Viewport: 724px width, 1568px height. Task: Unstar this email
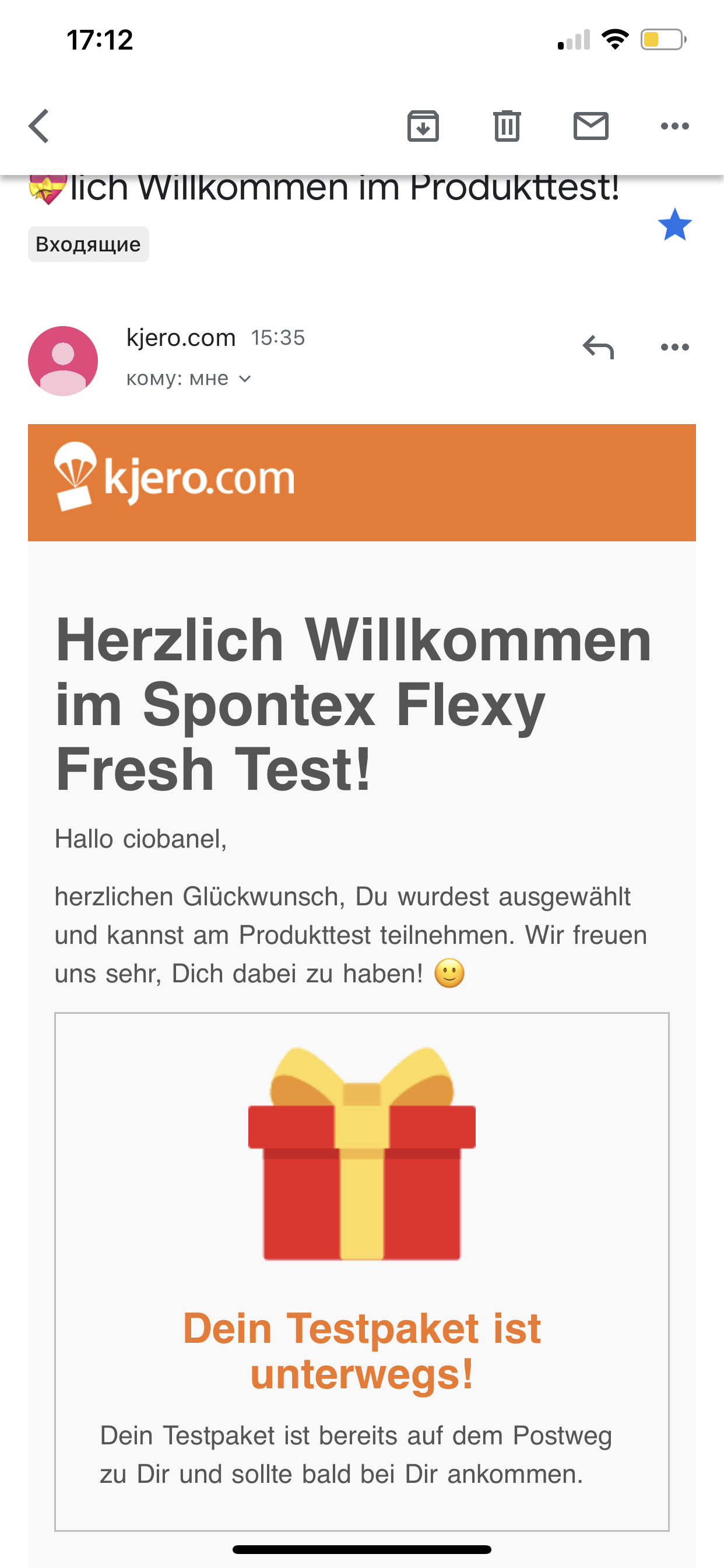point(674,225)
